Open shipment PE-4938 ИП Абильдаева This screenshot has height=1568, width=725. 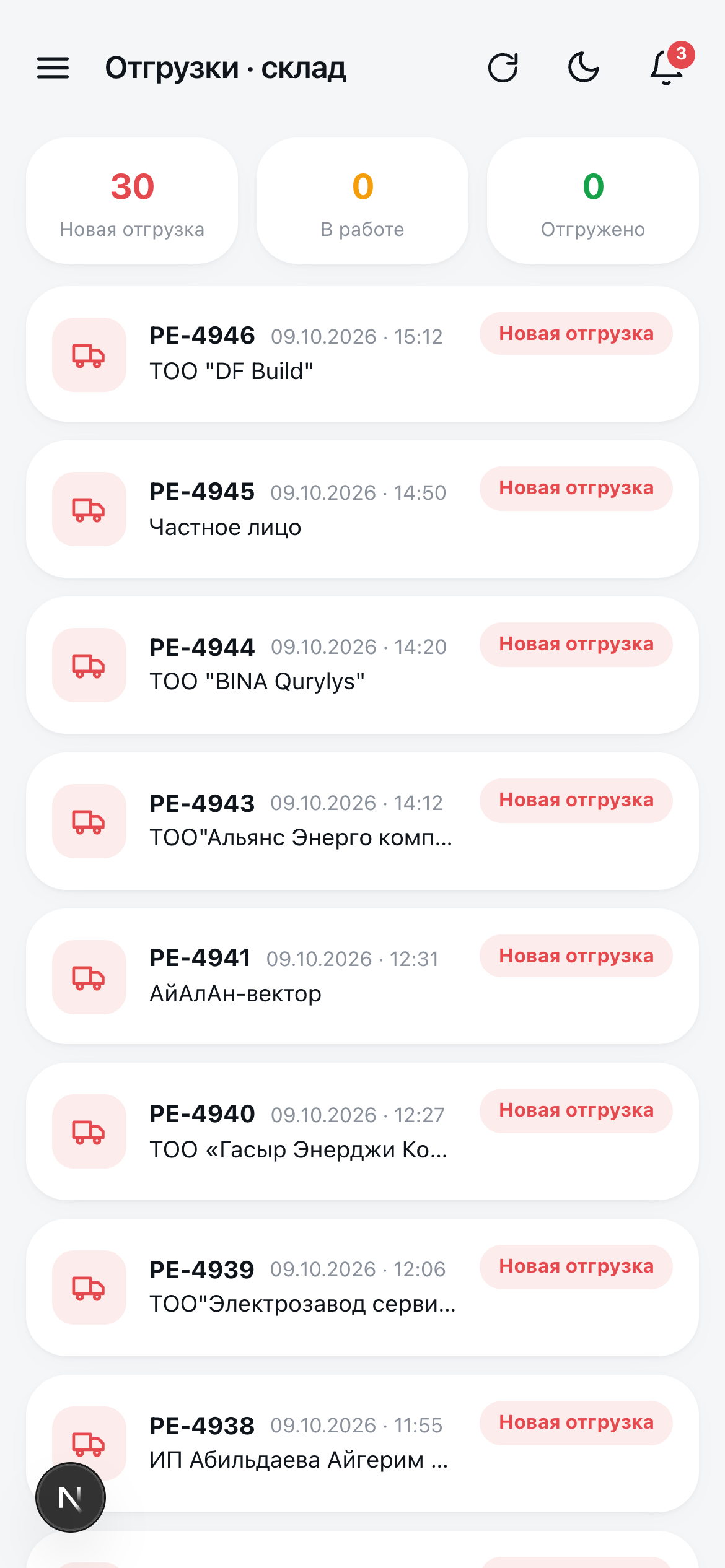coord(362,1444)
